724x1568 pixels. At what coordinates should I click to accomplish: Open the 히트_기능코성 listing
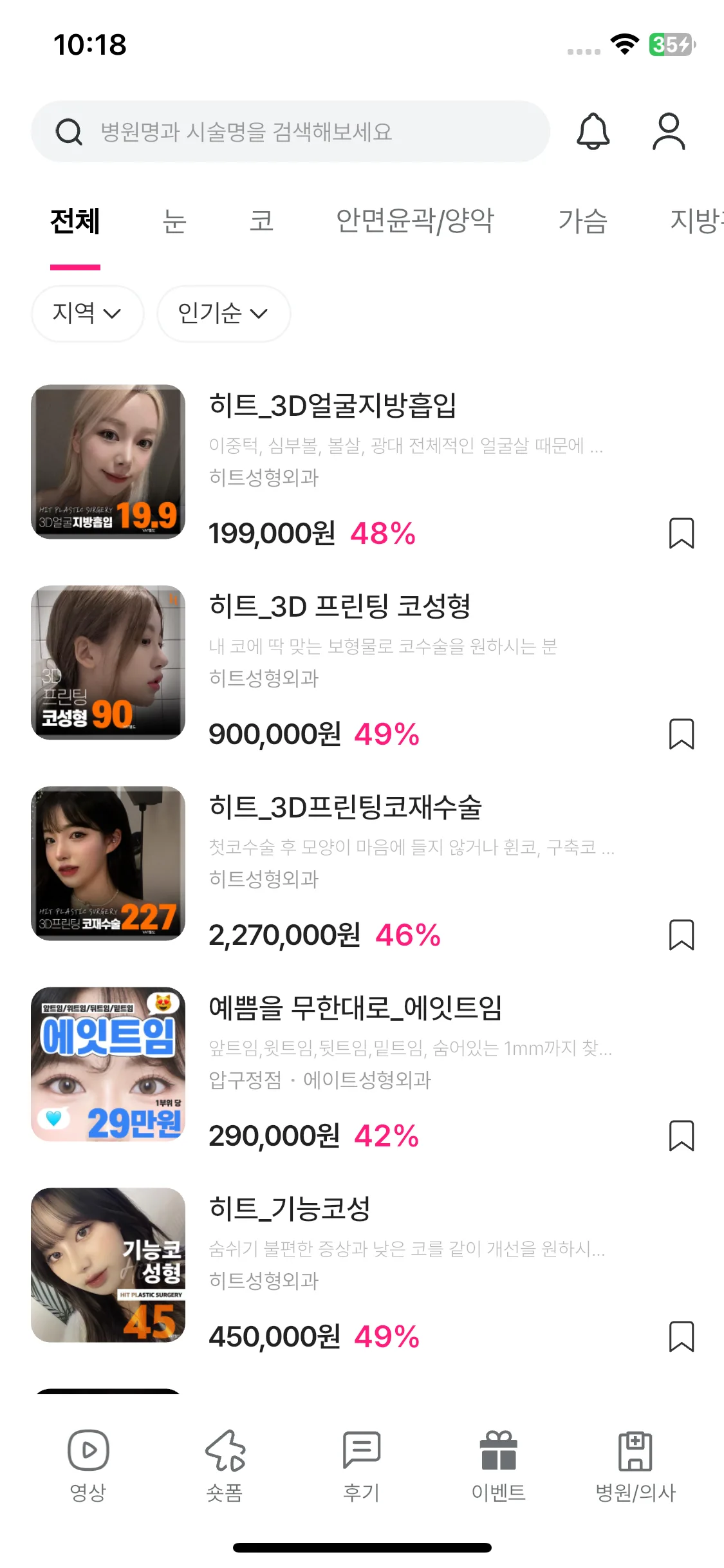(290, 1209)
